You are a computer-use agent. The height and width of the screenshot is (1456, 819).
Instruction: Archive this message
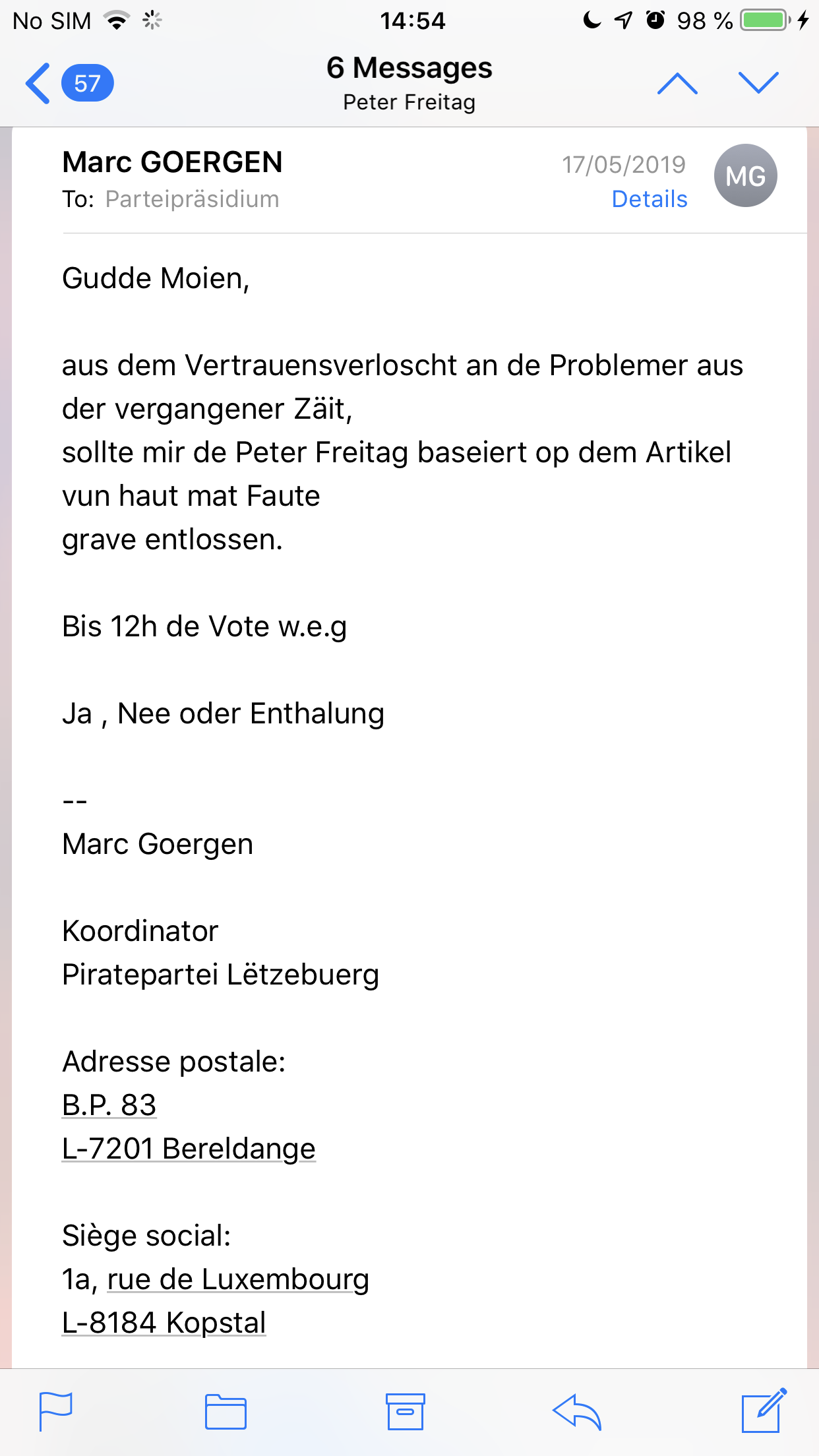tap(405, 1411)
